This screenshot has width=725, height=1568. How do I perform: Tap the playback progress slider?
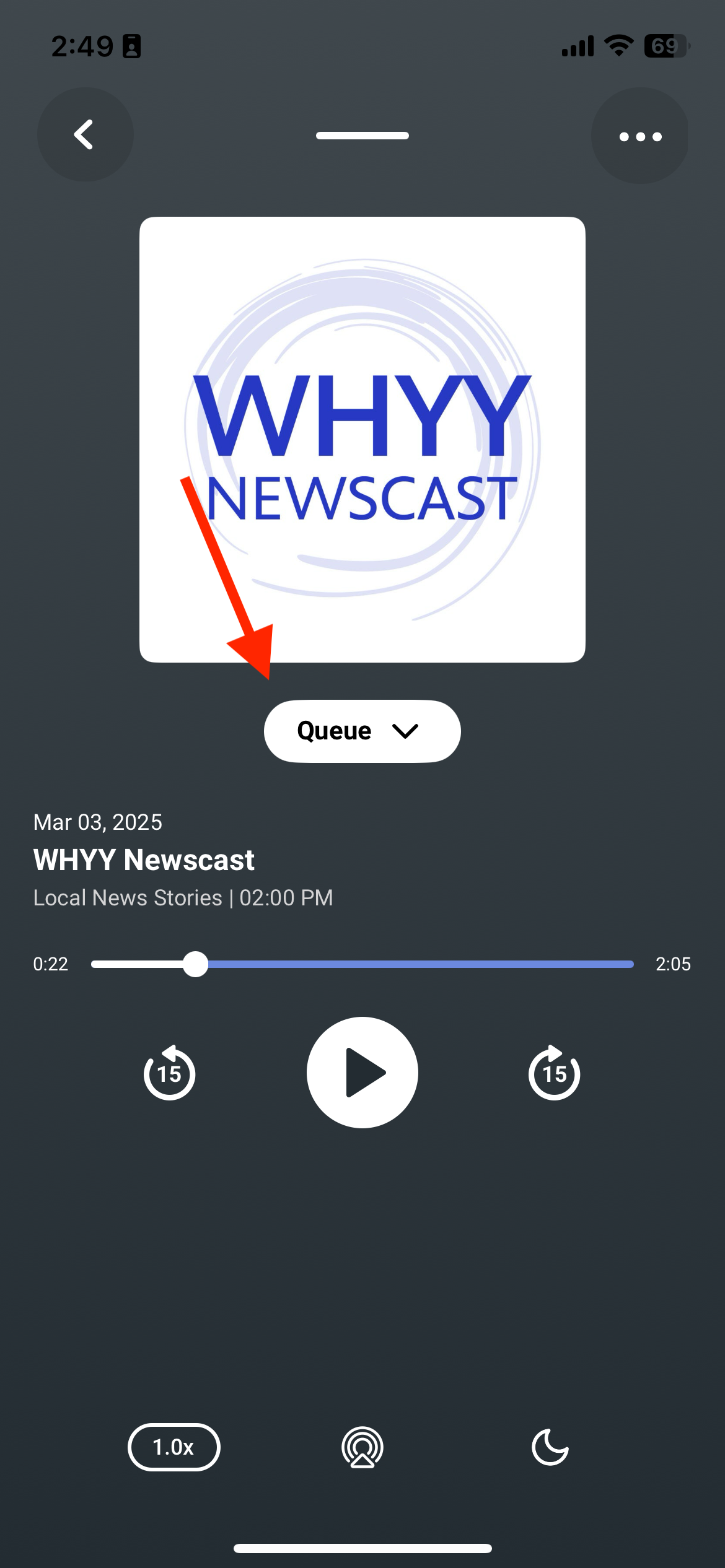pyautogui.click(x=362, y=964)
